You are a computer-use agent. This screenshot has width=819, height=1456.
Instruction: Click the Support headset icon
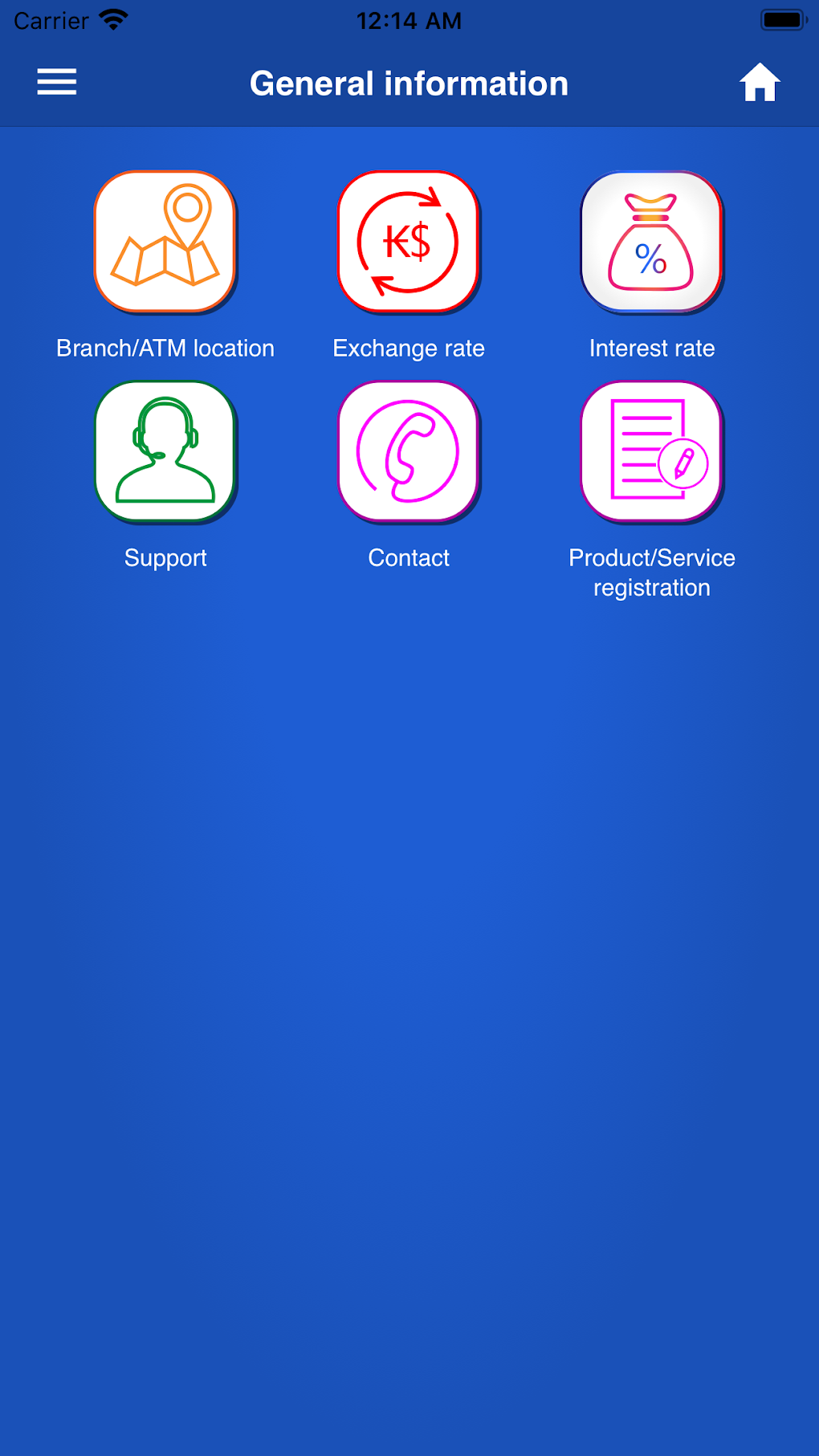click(165, 451)
